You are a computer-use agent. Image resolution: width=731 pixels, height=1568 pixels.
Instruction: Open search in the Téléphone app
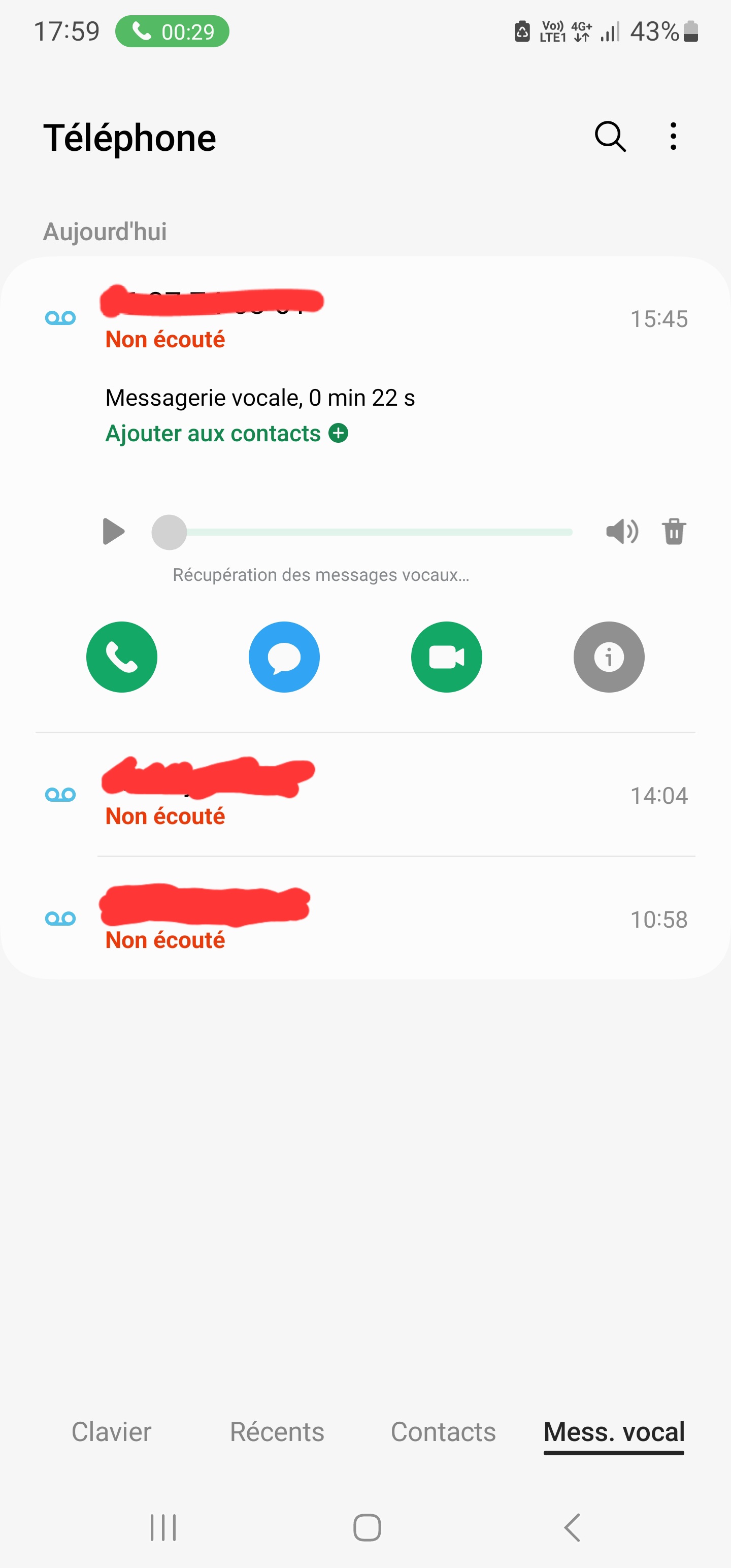(x=609, y=137)
